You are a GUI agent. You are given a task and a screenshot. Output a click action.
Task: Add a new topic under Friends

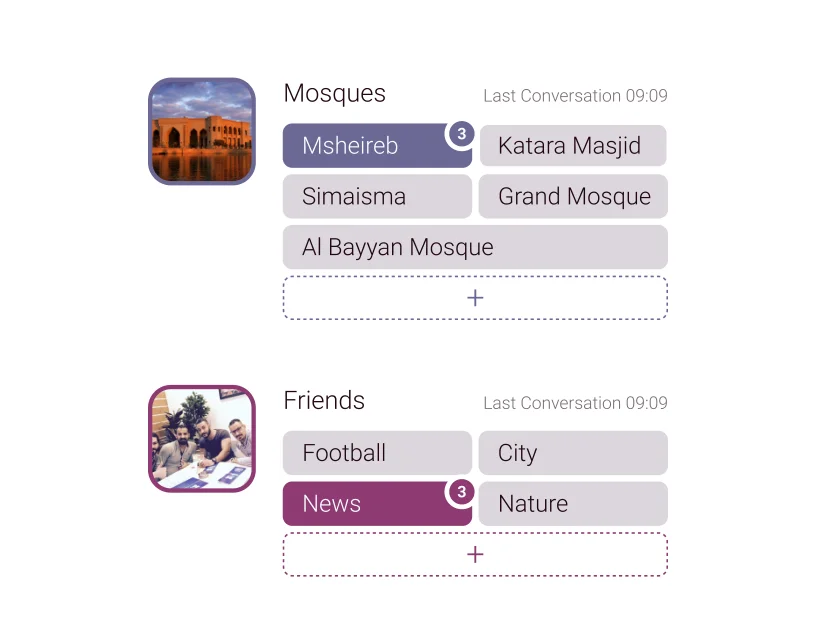click(475, 554)
